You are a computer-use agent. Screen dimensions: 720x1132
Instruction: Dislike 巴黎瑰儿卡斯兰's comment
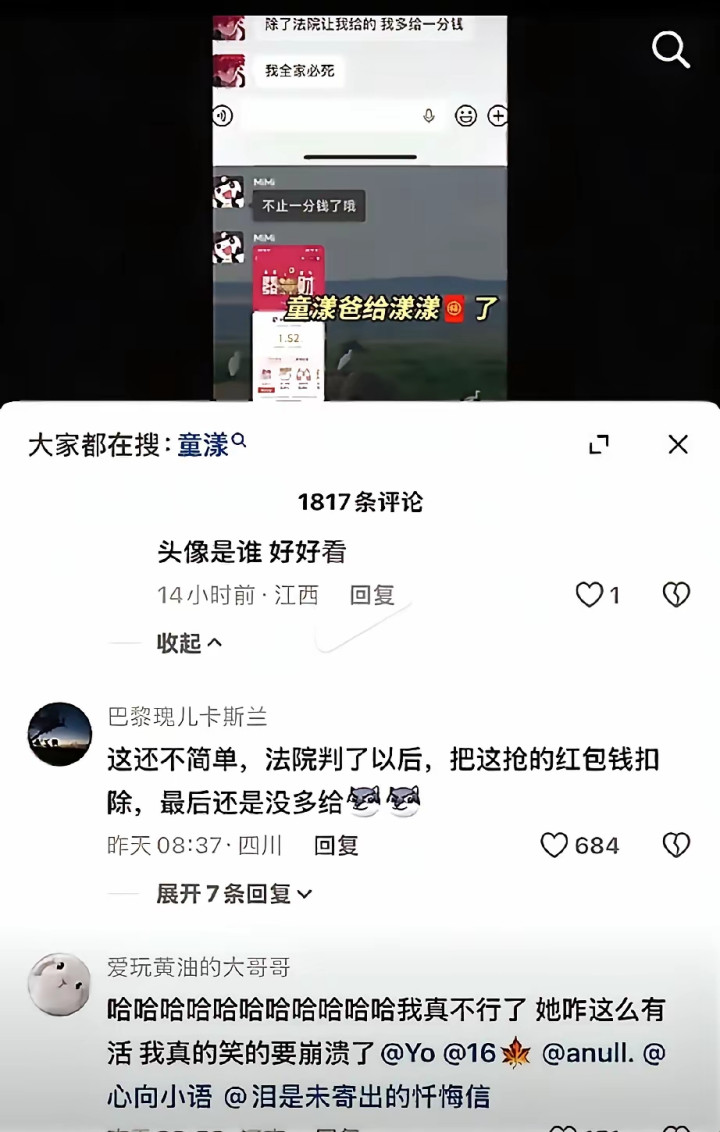(x=676, y=845)
